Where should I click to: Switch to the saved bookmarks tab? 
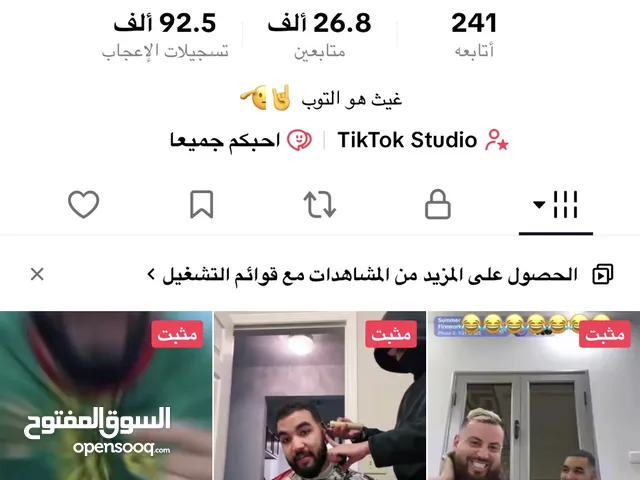click(201, 205)
